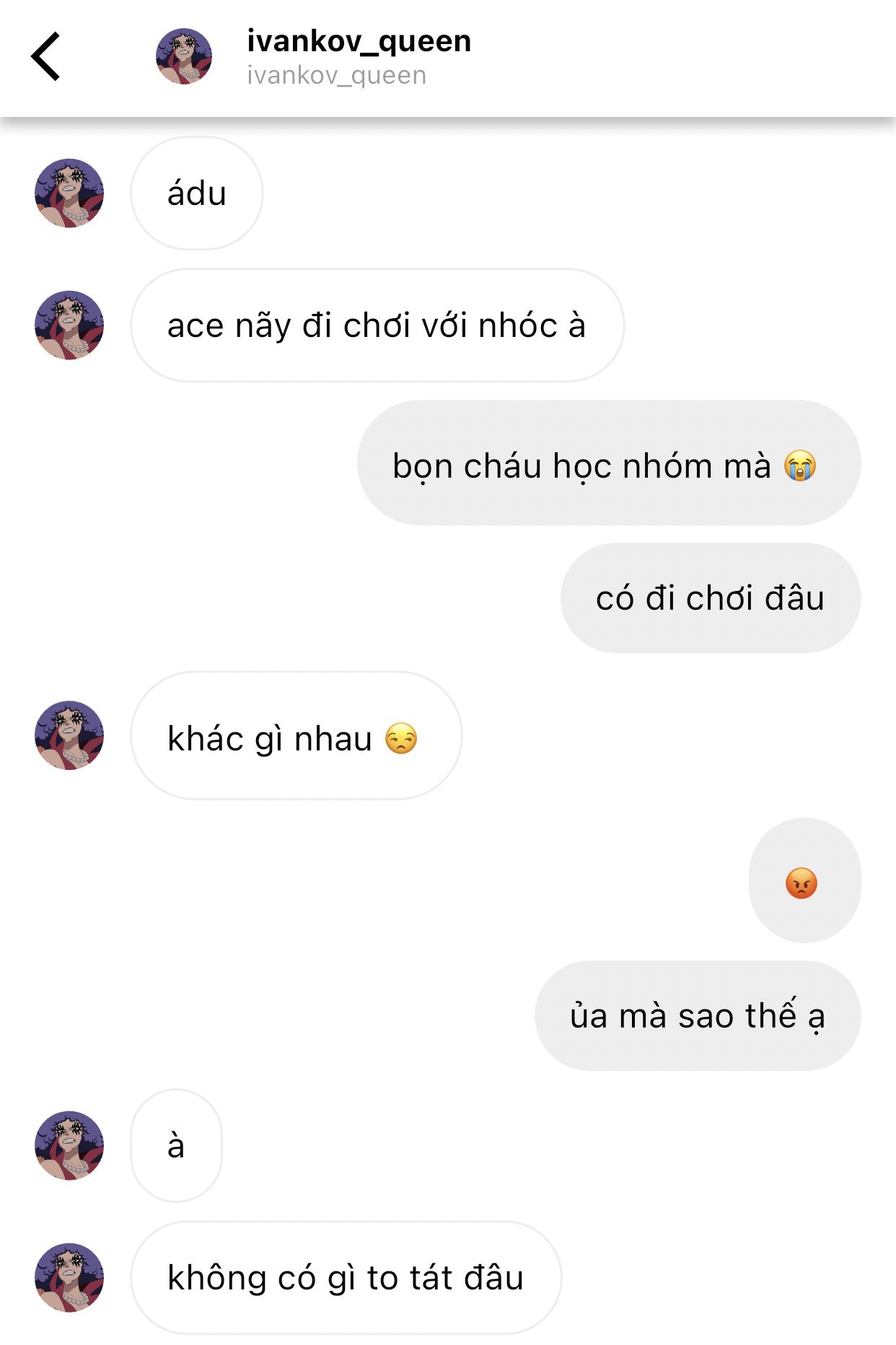
Task: Go back from the ivankov_queen chat
Action: (45, 56)
